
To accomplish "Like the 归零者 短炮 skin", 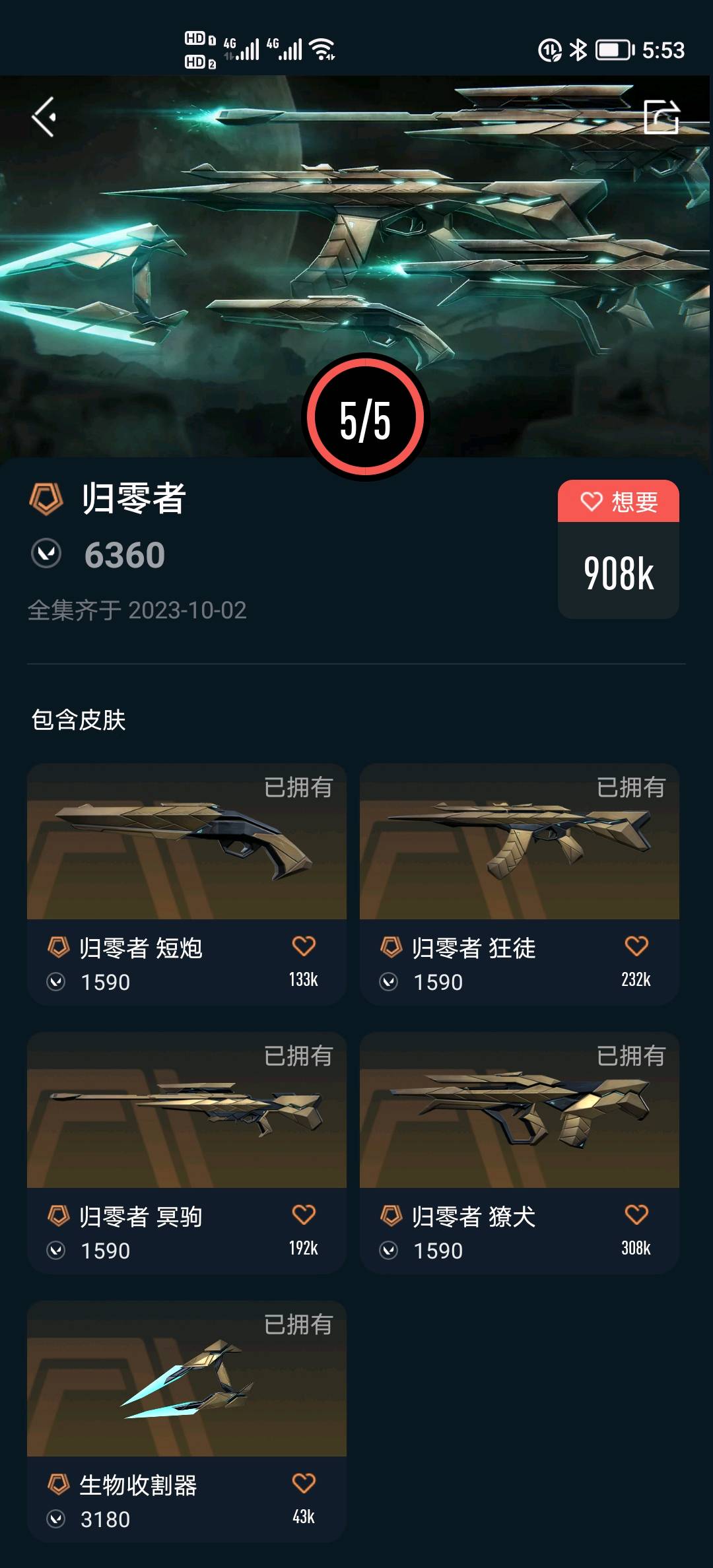I will coord(304,946).
